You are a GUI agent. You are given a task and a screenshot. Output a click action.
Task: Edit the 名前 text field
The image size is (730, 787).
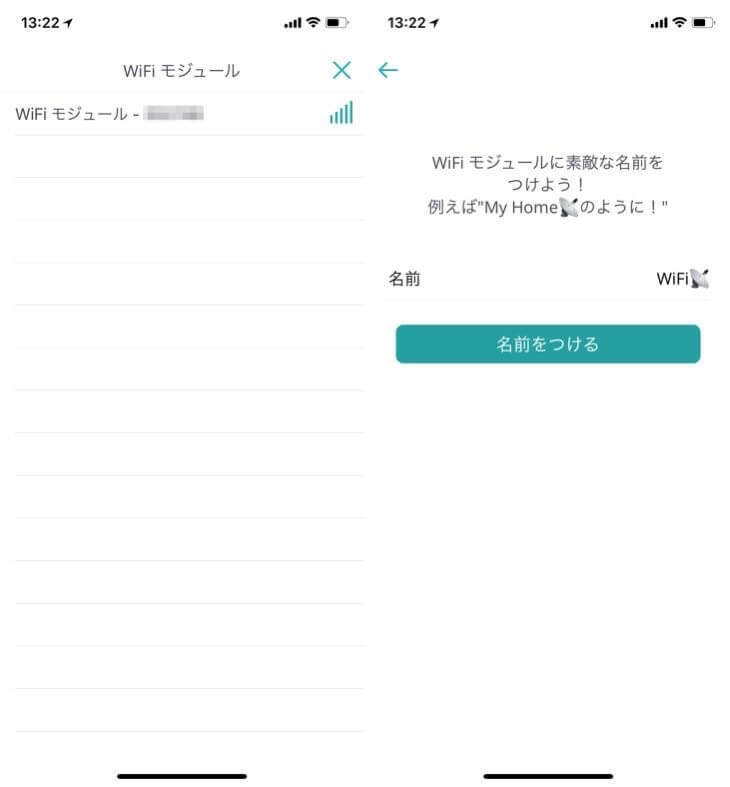600,279
